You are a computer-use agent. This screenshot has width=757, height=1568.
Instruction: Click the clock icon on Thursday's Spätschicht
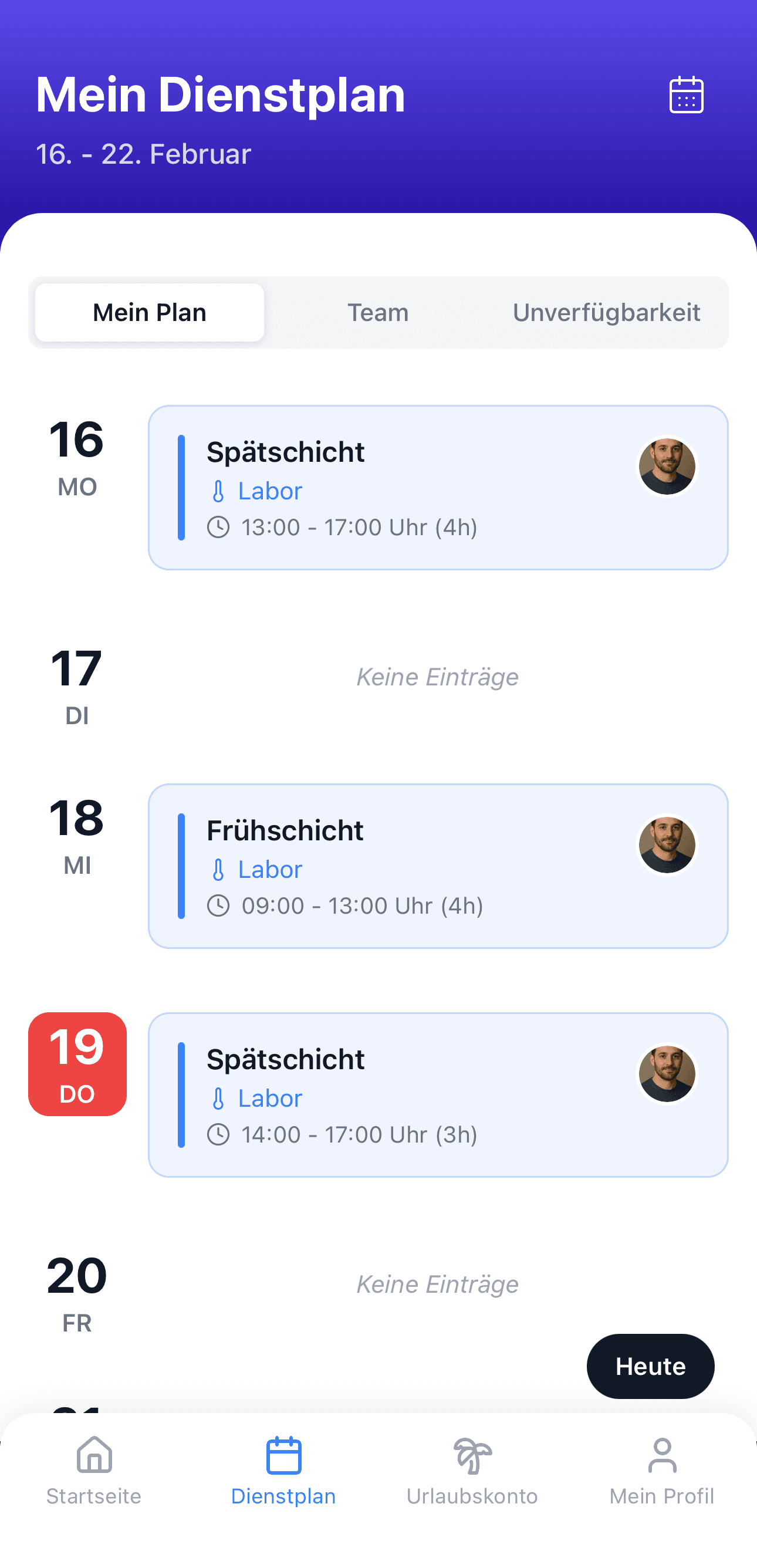coord(218,1133)
